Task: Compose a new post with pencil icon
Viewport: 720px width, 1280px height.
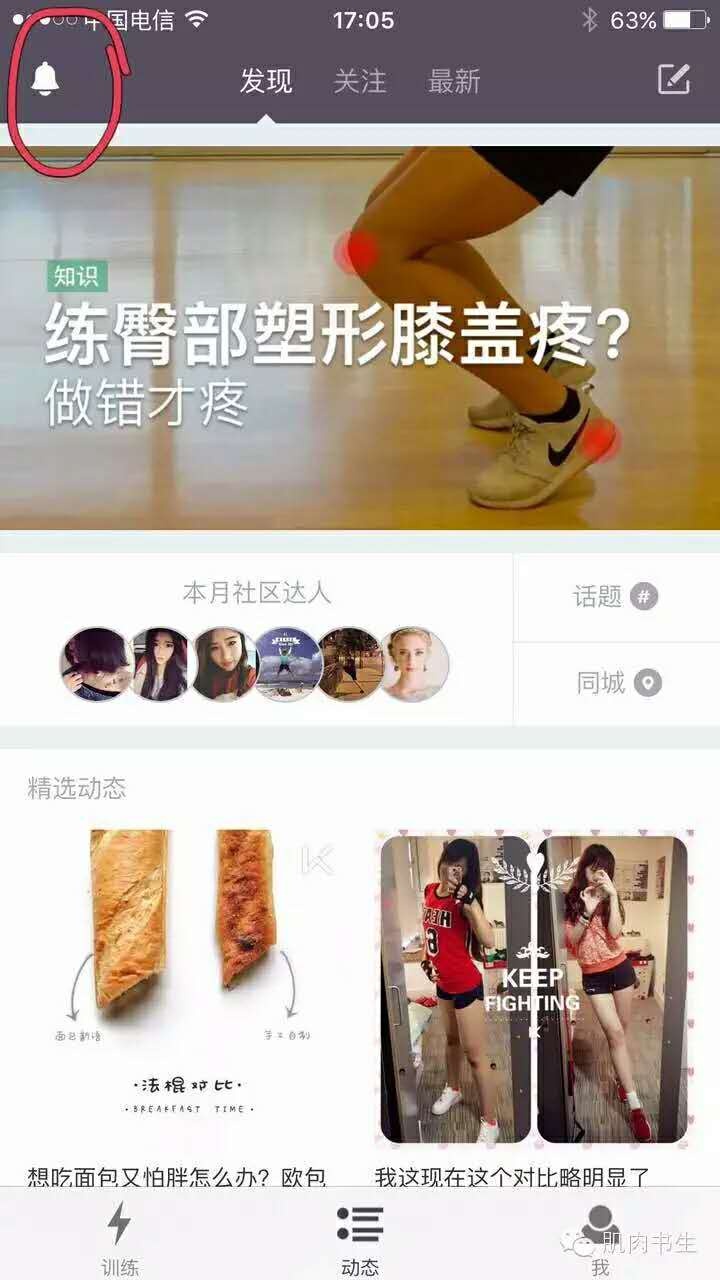Action: click(x=674, y=80)
